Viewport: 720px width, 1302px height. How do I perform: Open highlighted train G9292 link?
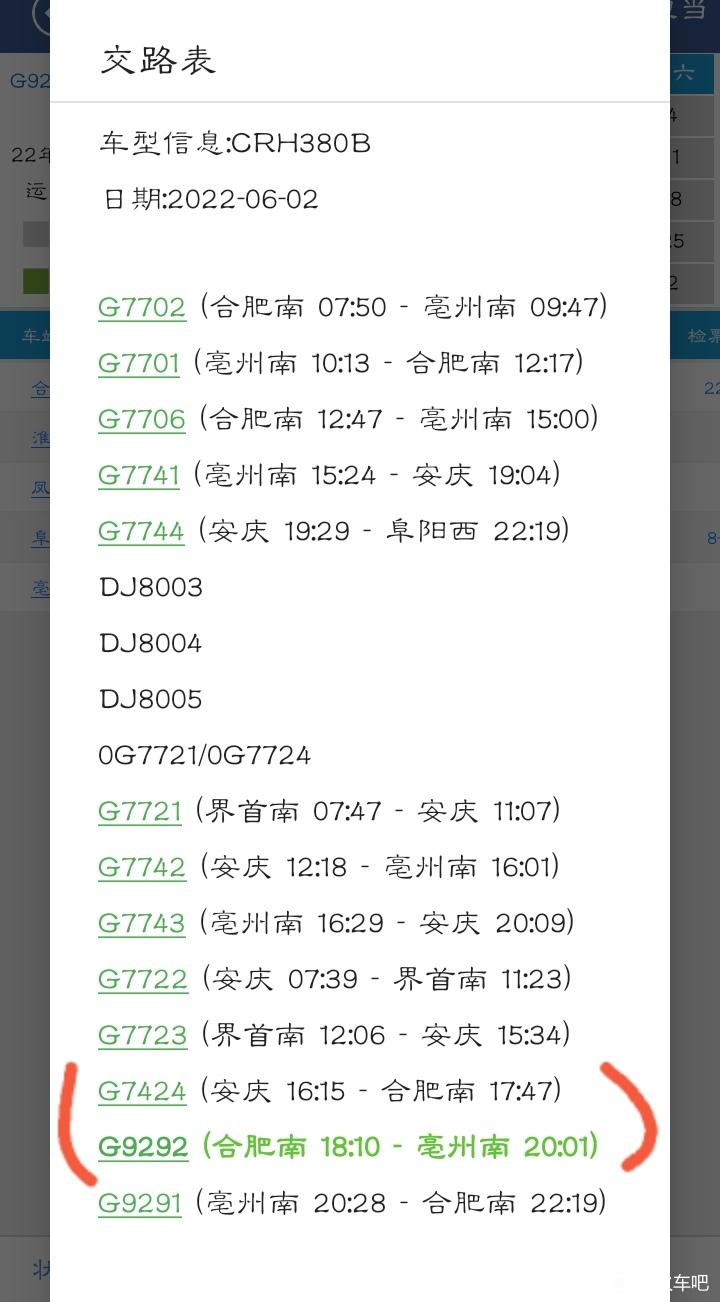(143, 1147)
